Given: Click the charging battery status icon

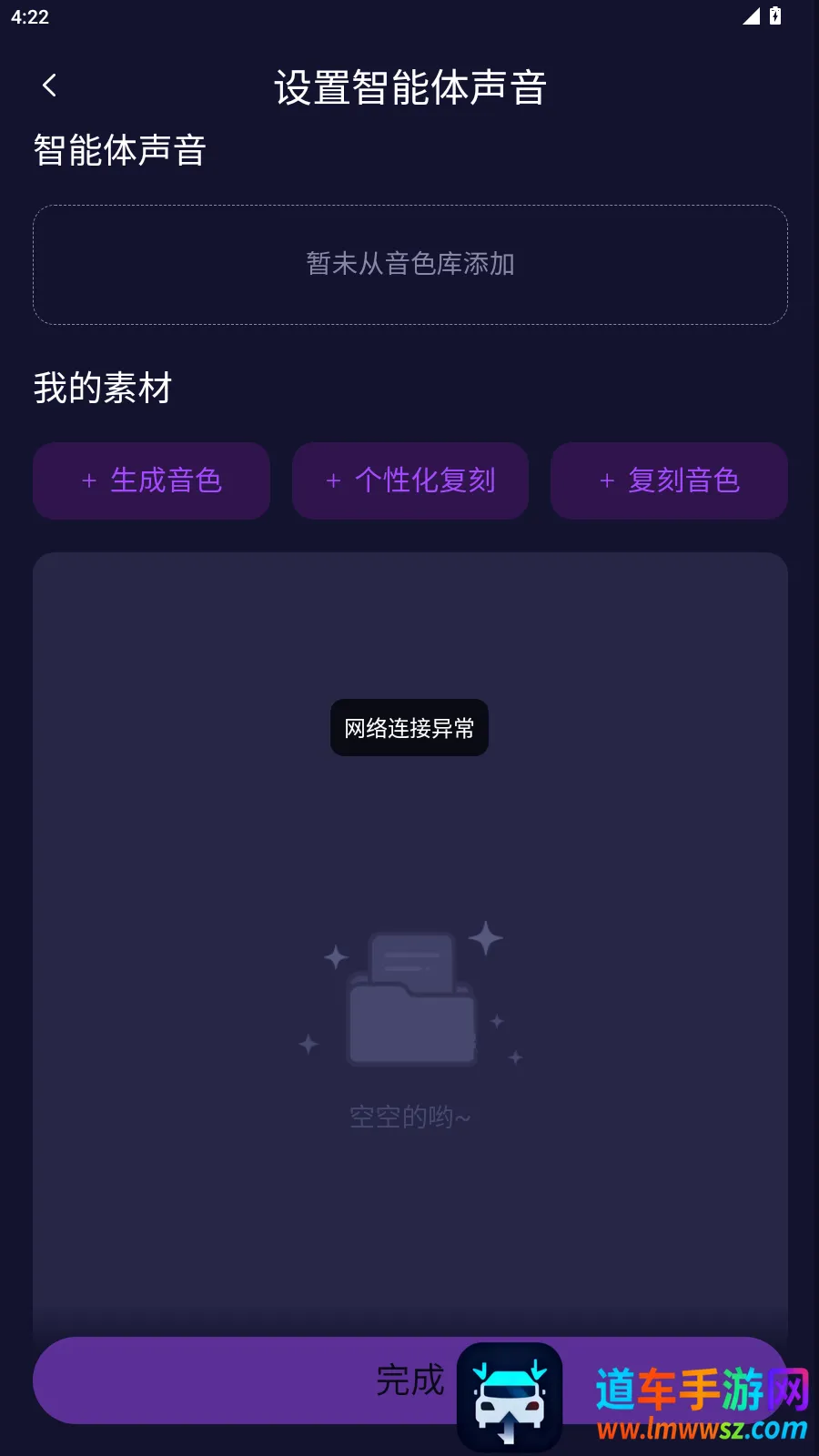Looking at the screenshot, I should tap(774, 15).
